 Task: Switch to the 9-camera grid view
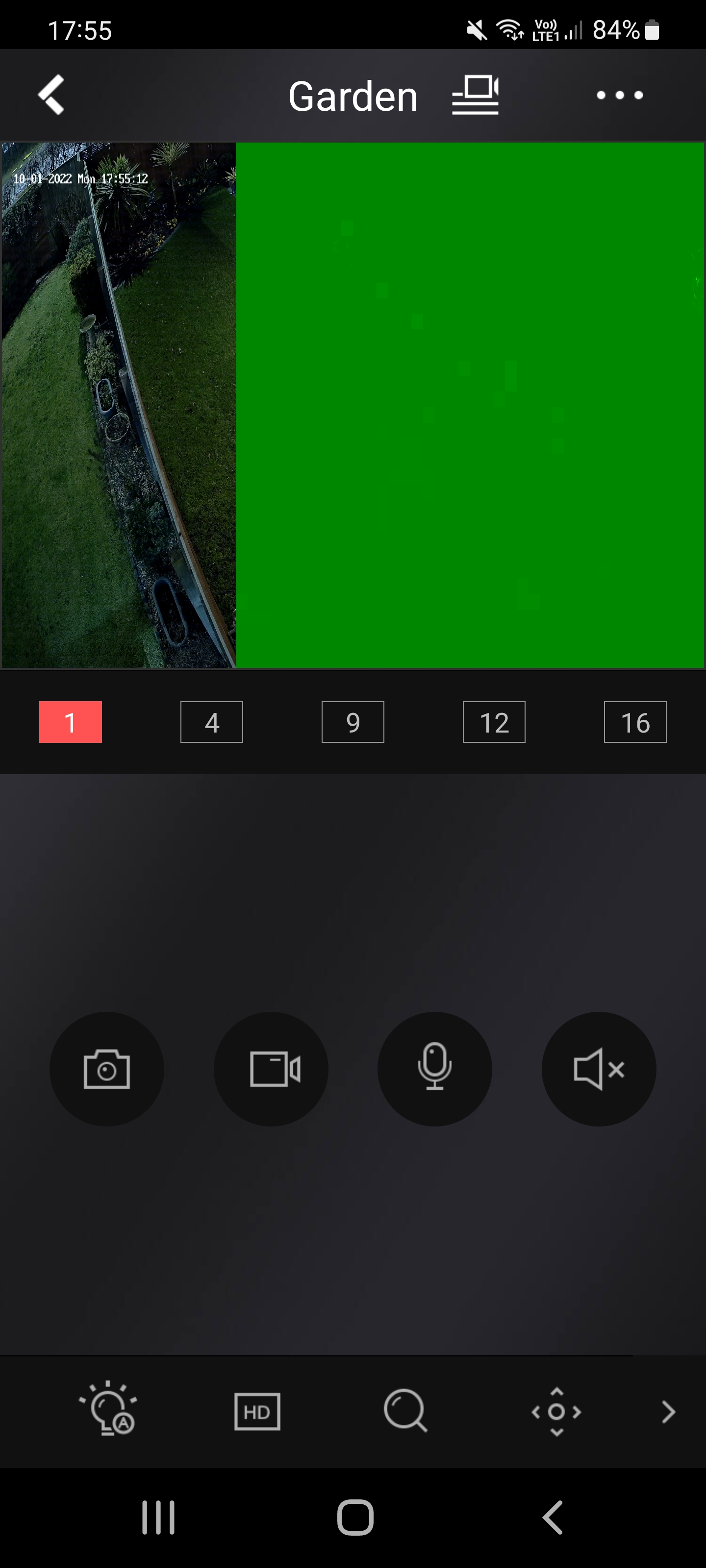point(353,722)
